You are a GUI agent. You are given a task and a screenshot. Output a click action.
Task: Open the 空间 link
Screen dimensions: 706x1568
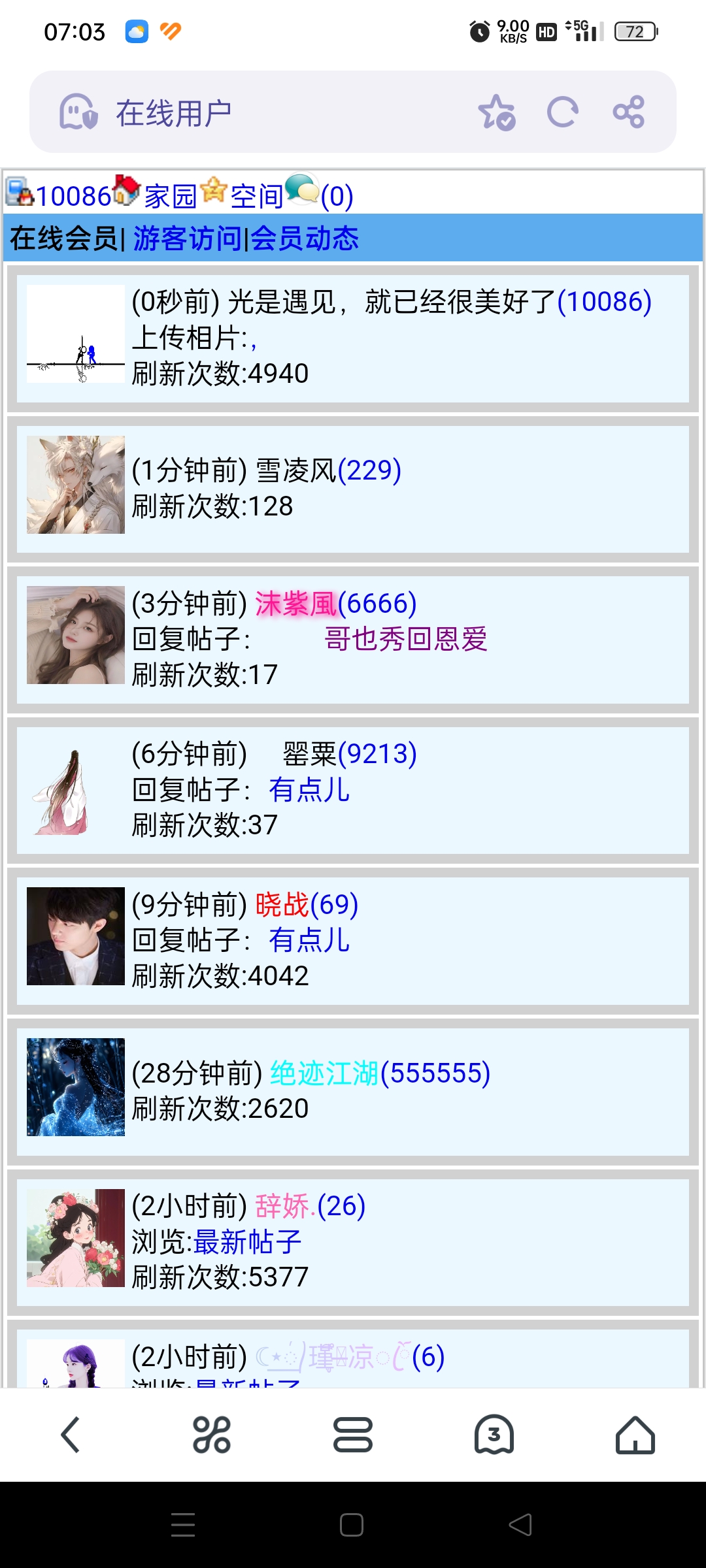(256, 196)
